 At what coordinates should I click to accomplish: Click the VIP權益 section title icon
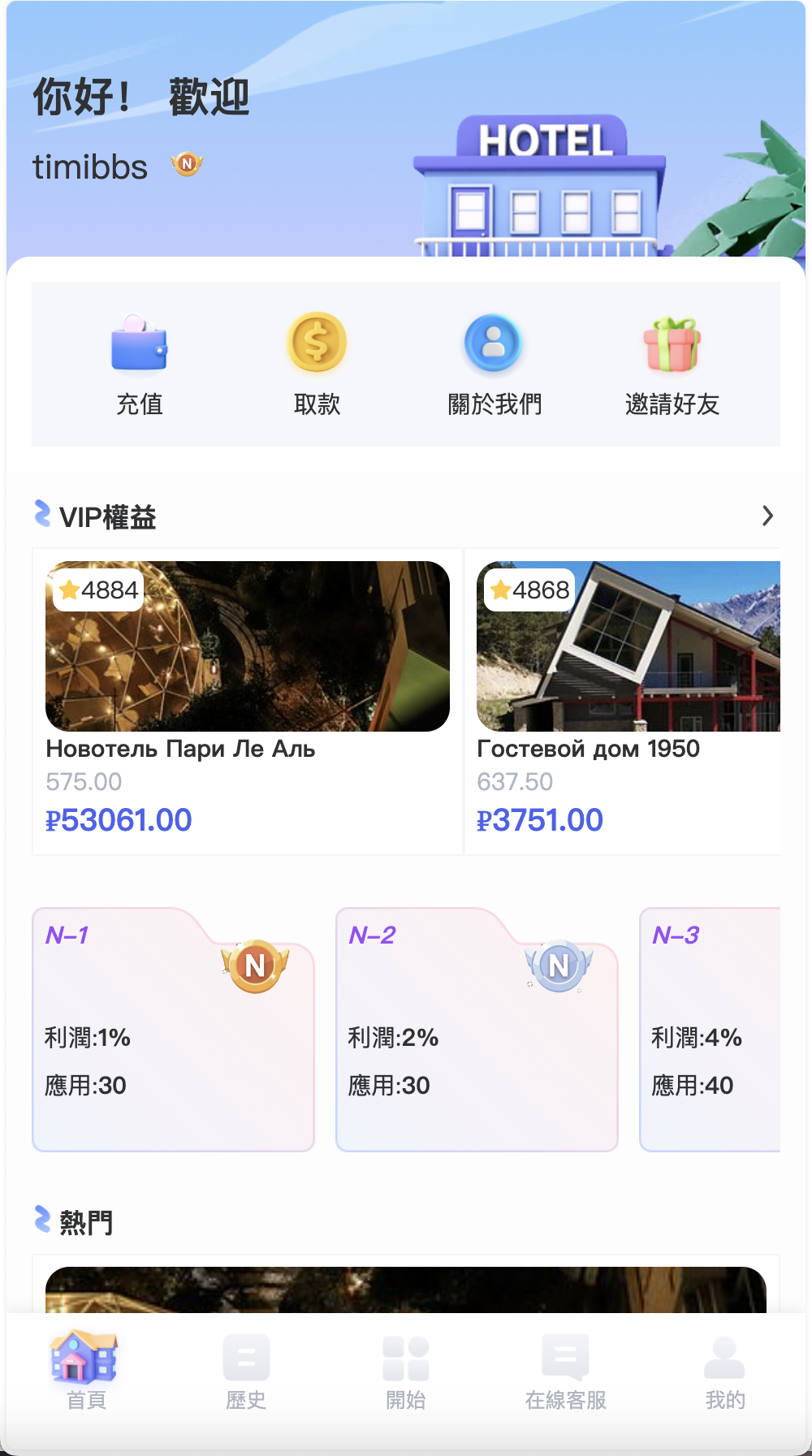42,514
